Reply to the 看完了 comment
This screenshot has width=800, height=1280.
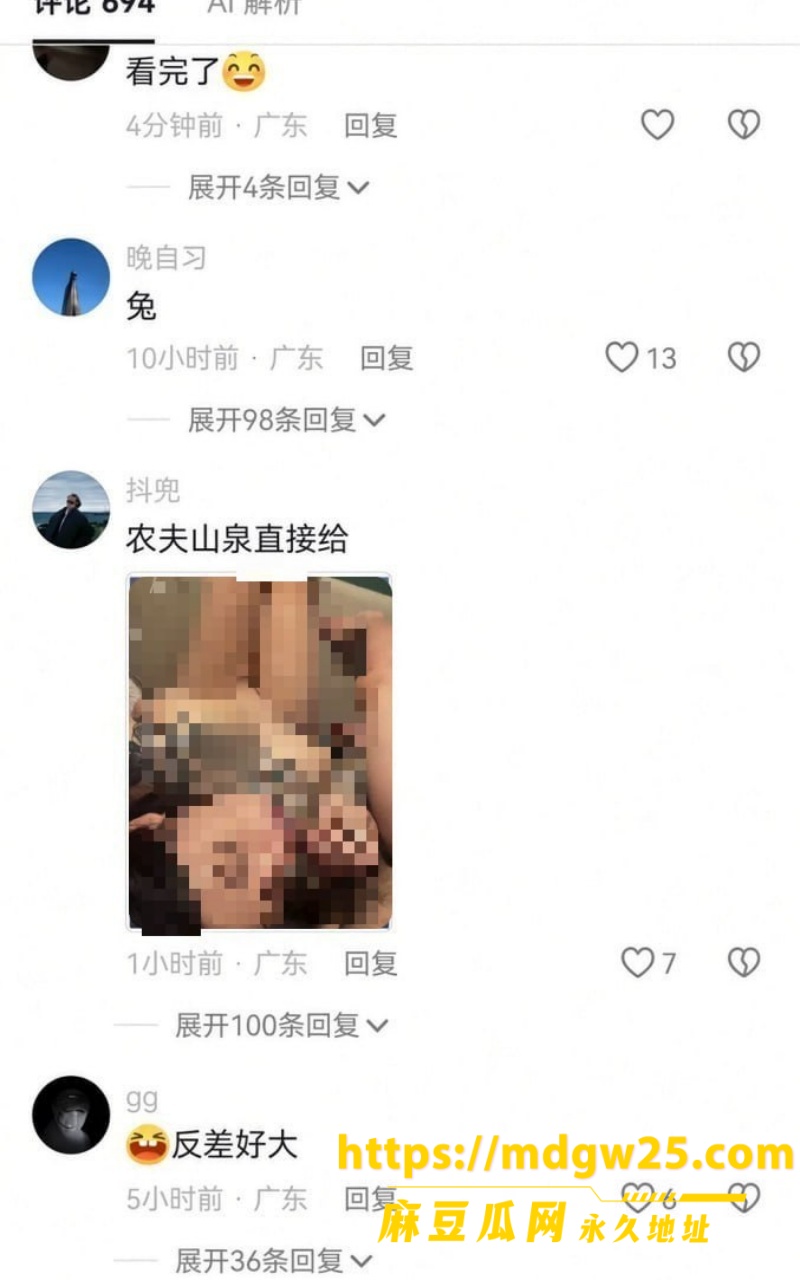pos(371,126)
